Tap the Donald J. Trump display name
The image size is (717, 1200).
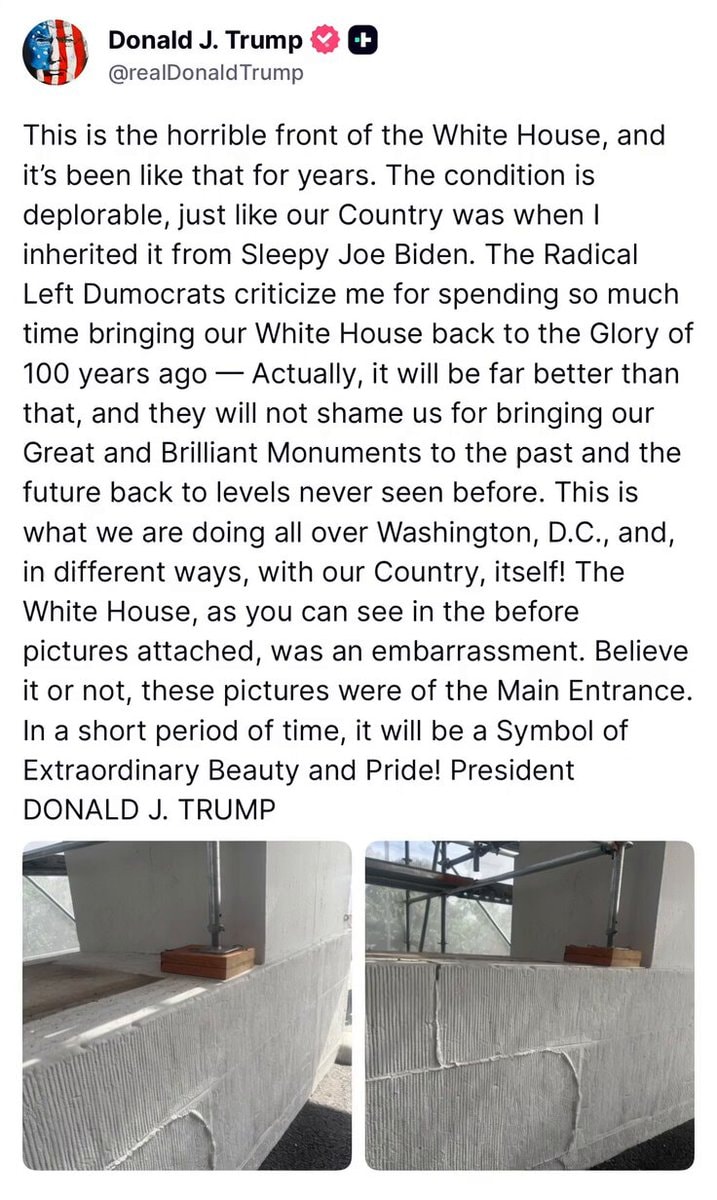pyautogui.click(x=205, y=40)
